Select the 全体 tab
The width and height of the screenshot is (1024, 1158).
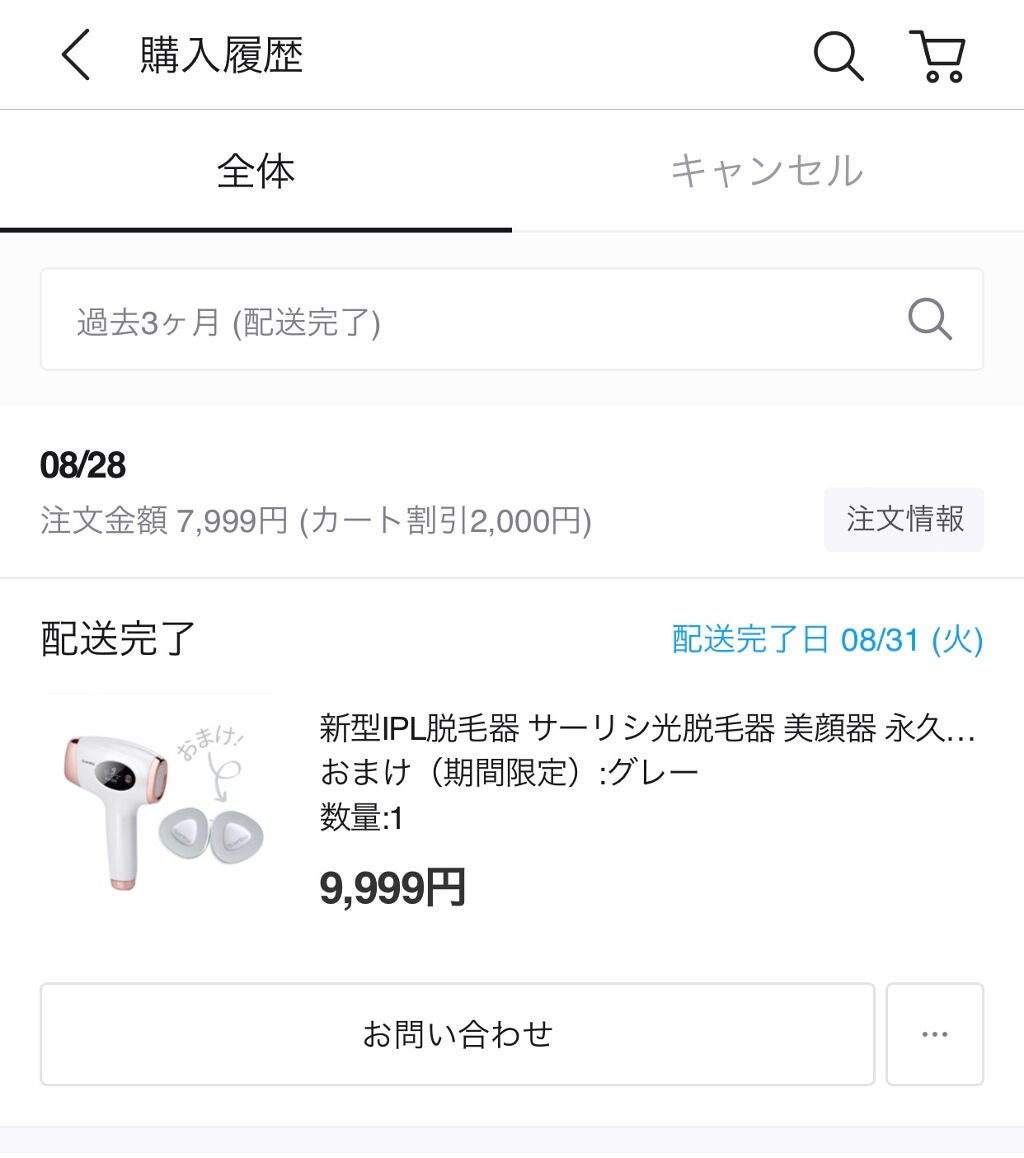coord(256,170)
